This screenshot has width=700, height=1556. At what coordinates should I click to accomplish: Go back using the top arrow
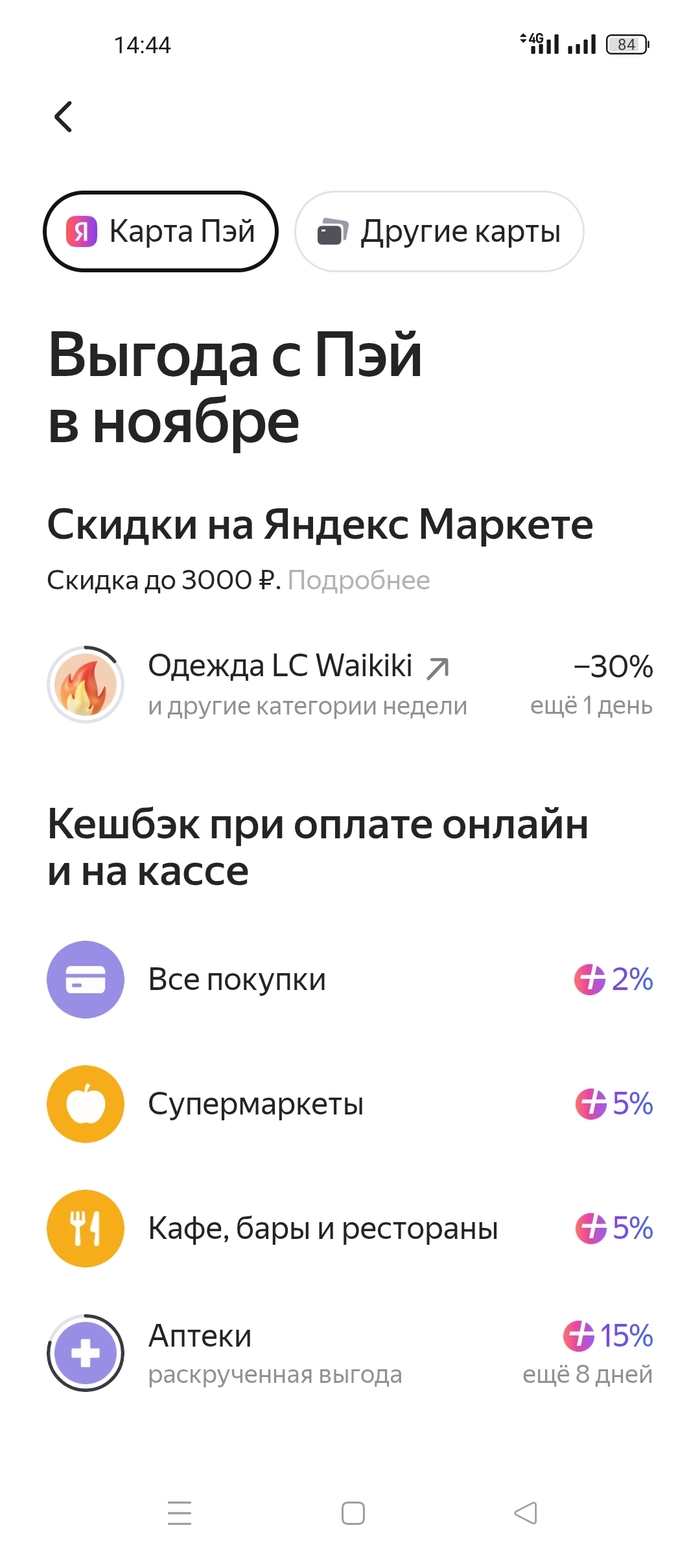click(x=63, y=117)
